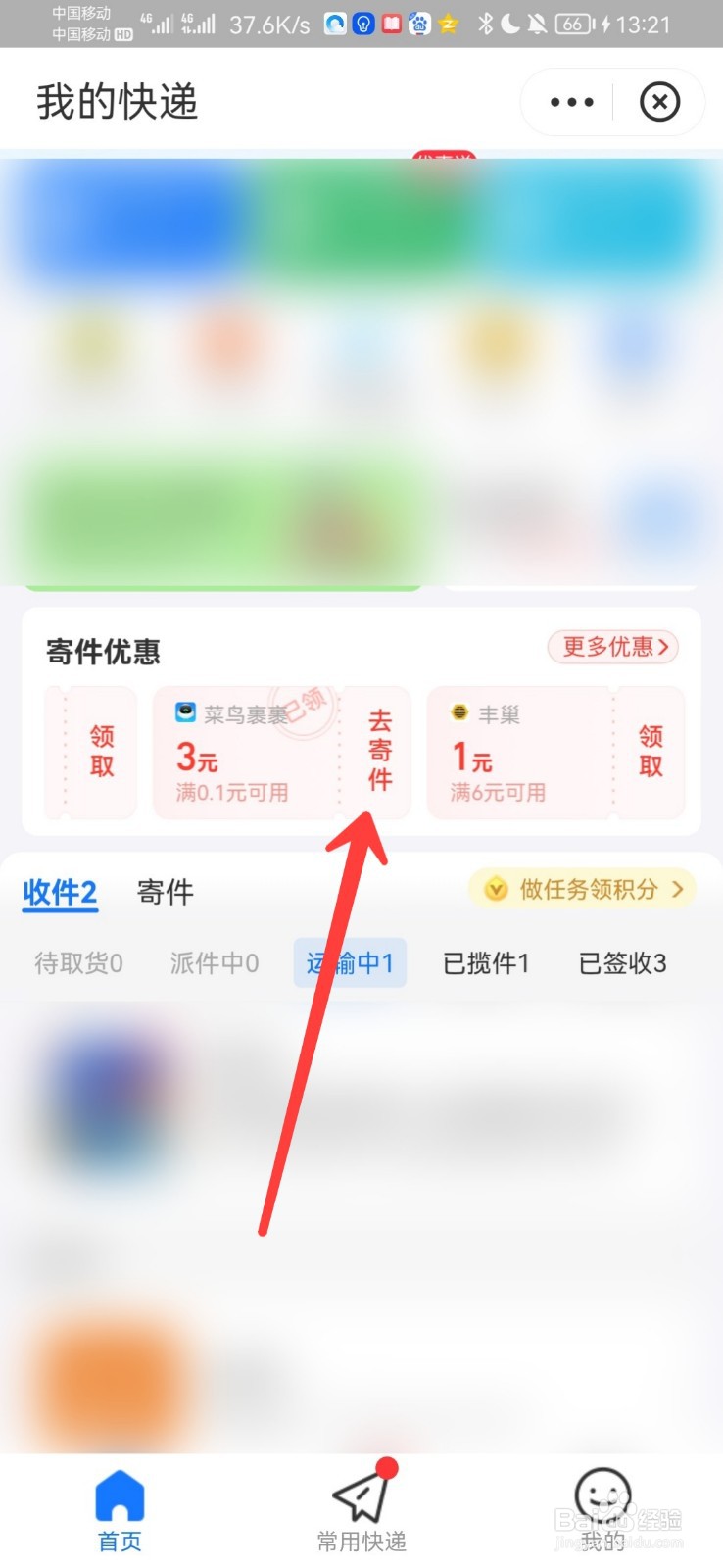
Task: Tap the 派件中0 status entry
Action: click(214, 962)
